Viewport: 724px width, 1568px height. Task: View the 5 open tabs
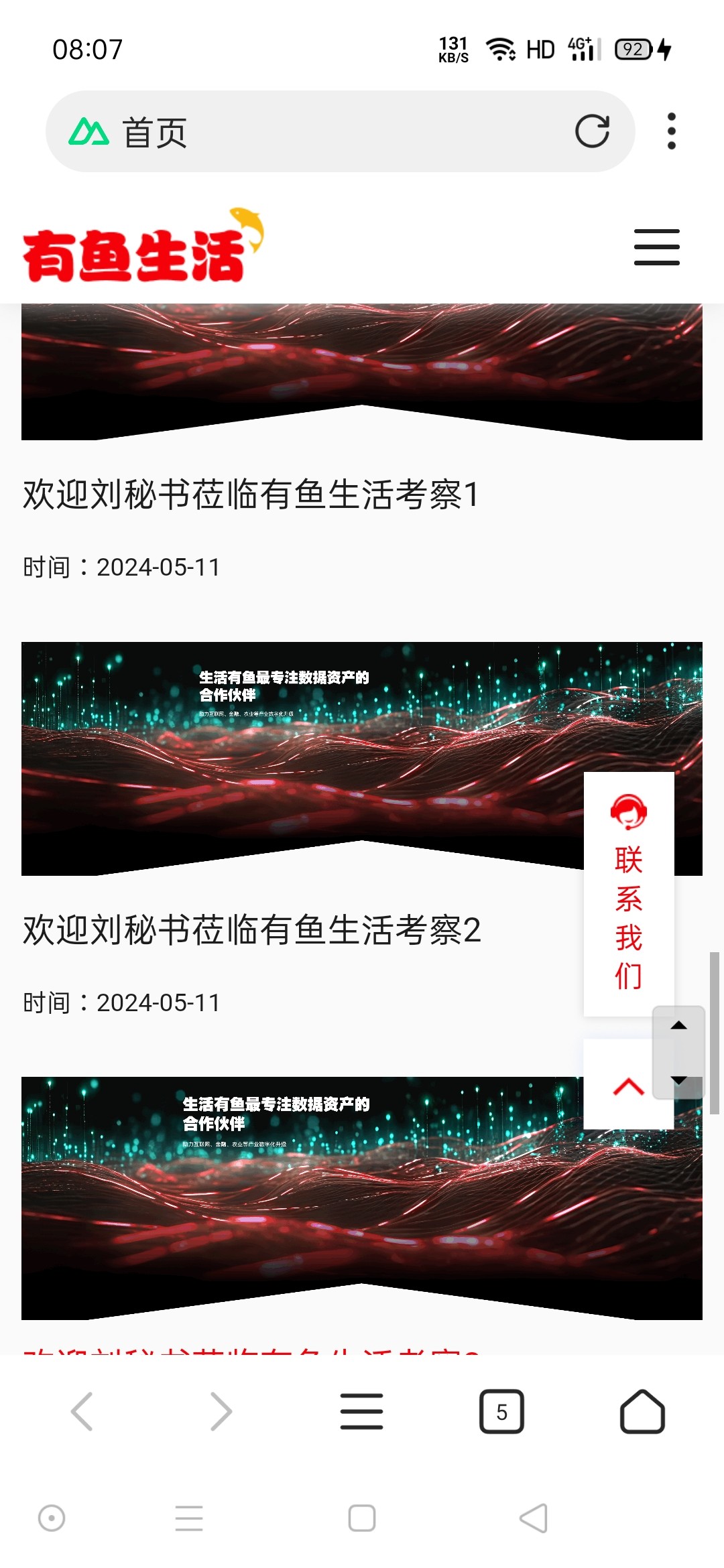click(x=501, y=1411)
